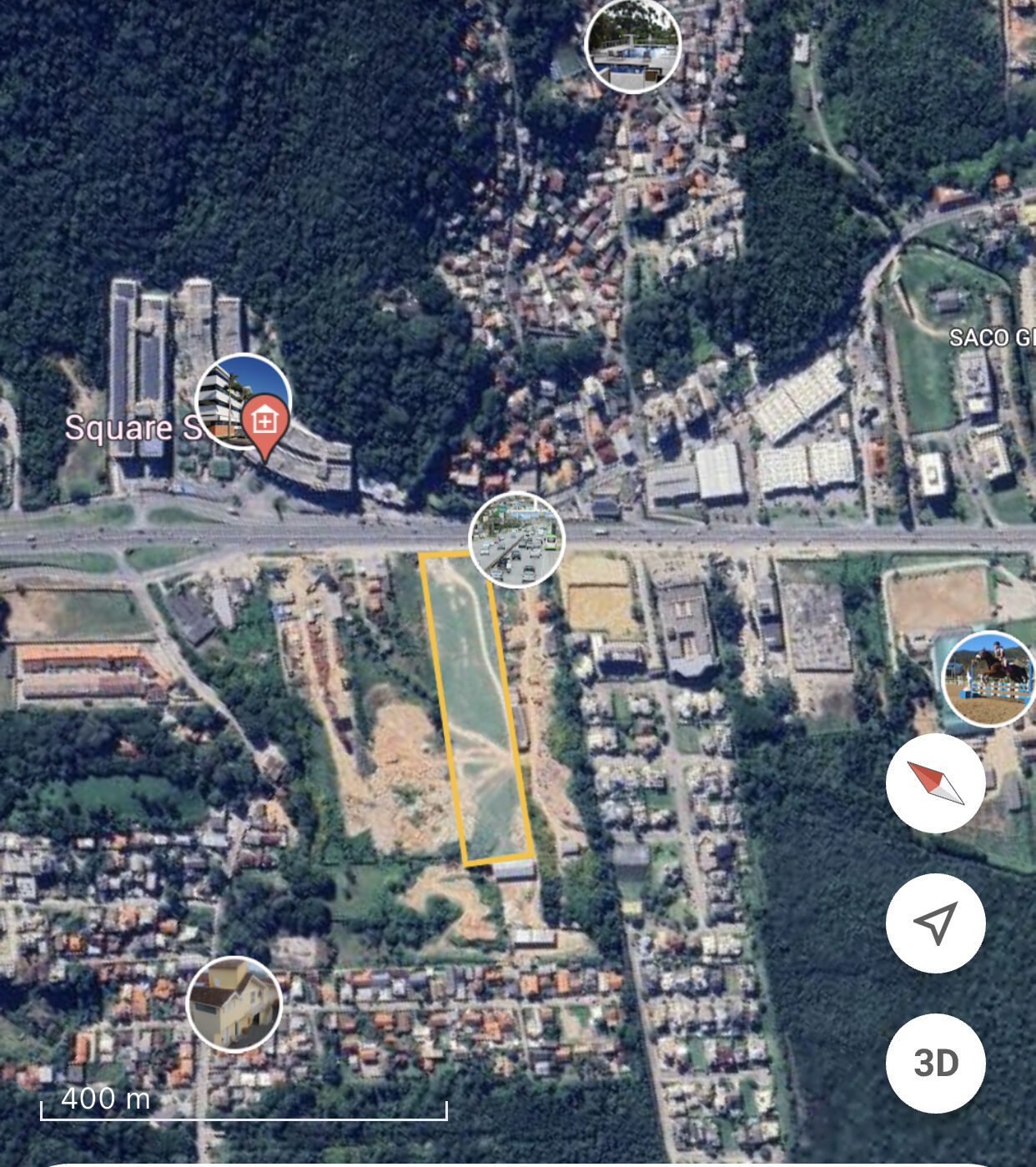Open the yellow house photo marker
This screenshot has height=1167, width=1036.
click(x=234, y=1004)
